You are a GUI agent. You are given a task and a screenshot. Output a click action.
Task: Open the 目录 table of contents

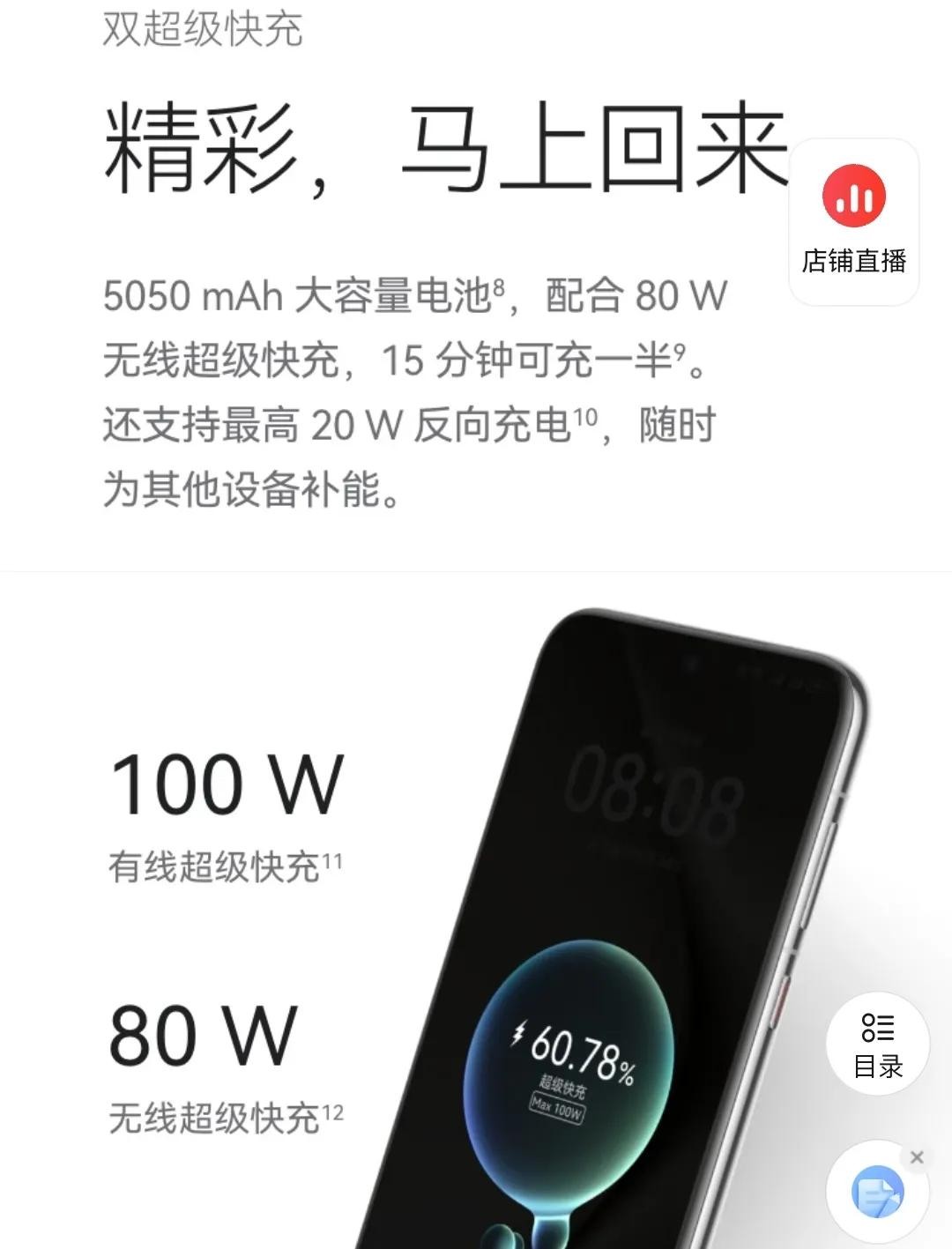pyautogui.click(x=878, y=1045)
